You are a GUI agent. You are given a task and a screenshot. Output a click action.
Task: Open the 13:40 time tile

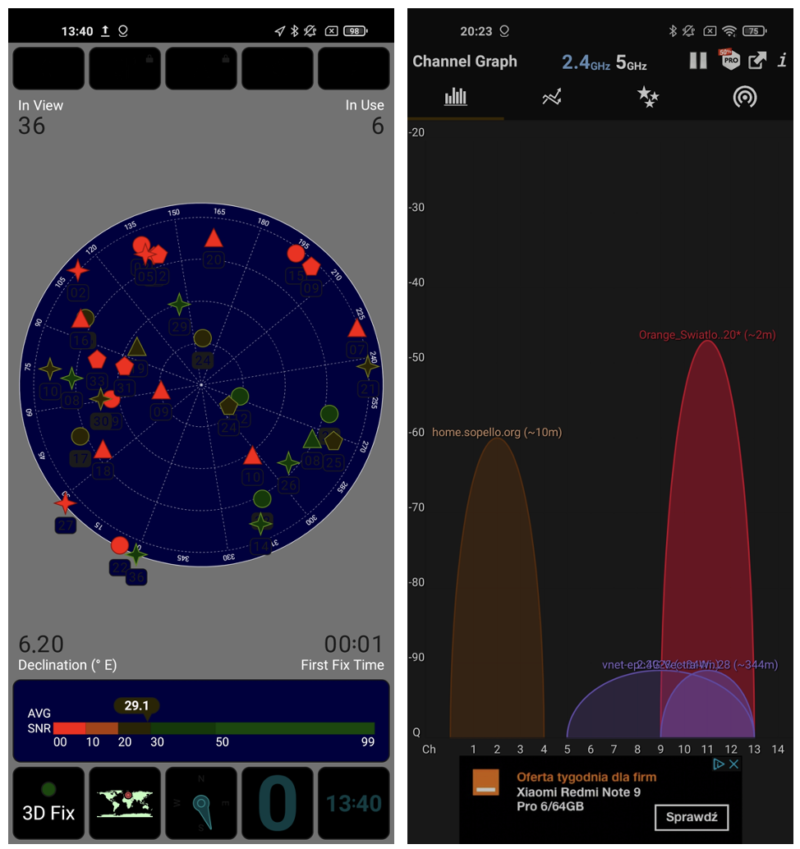tap(354, 803)
